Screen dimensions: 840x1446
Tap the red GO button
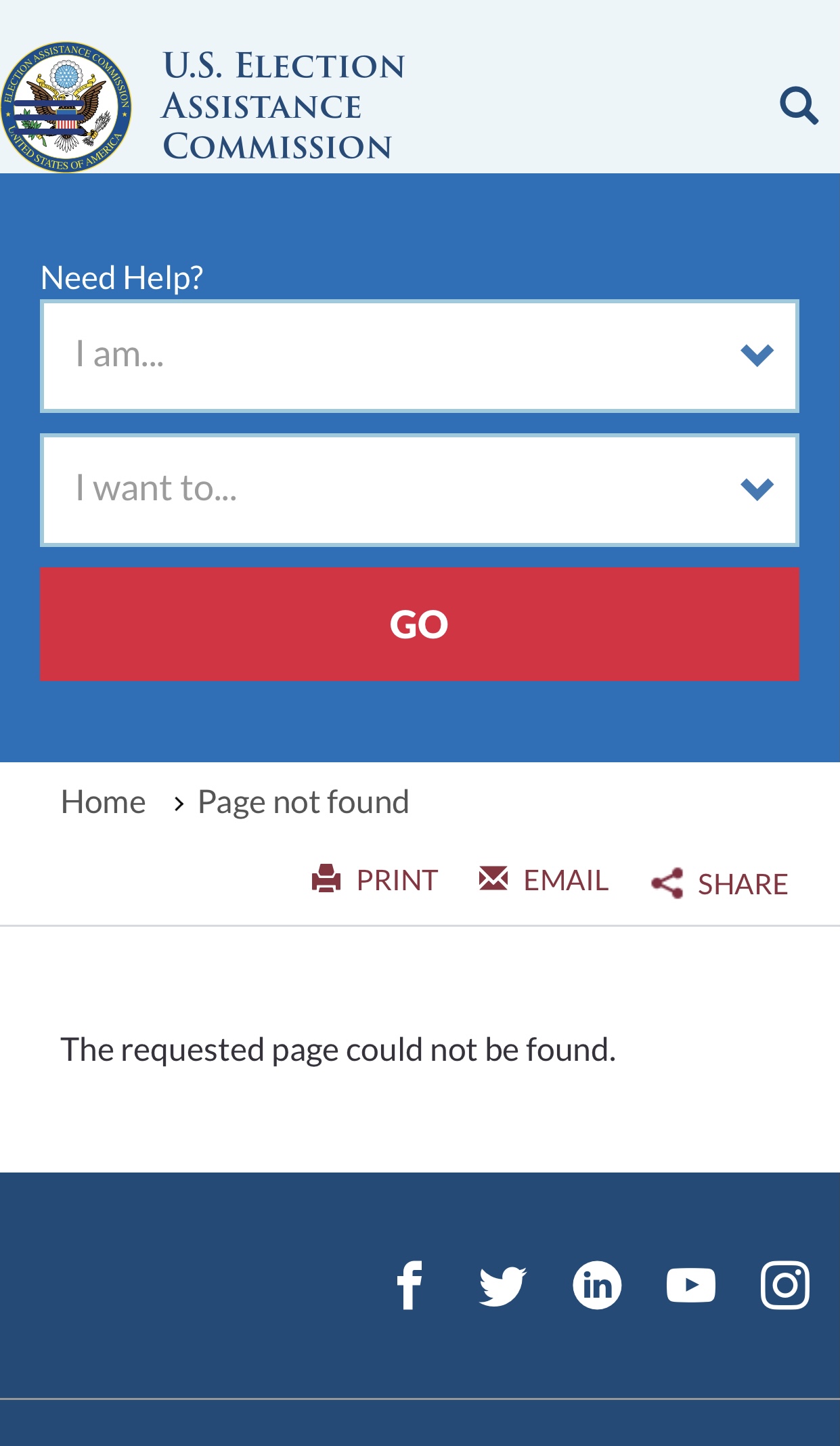[x=420, y=624]
